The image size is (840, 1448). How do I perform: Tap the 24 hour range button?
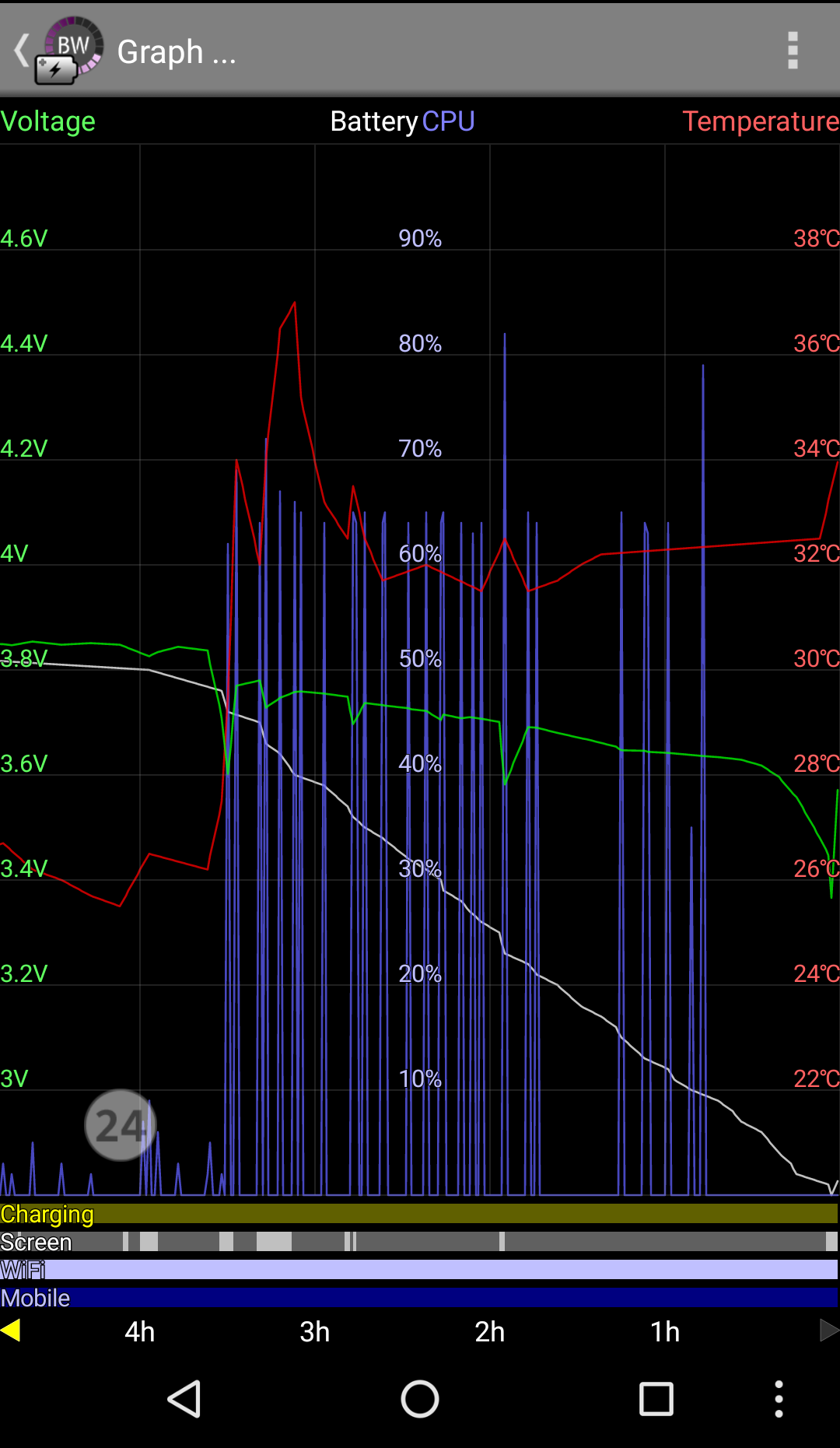point(120,1125)
